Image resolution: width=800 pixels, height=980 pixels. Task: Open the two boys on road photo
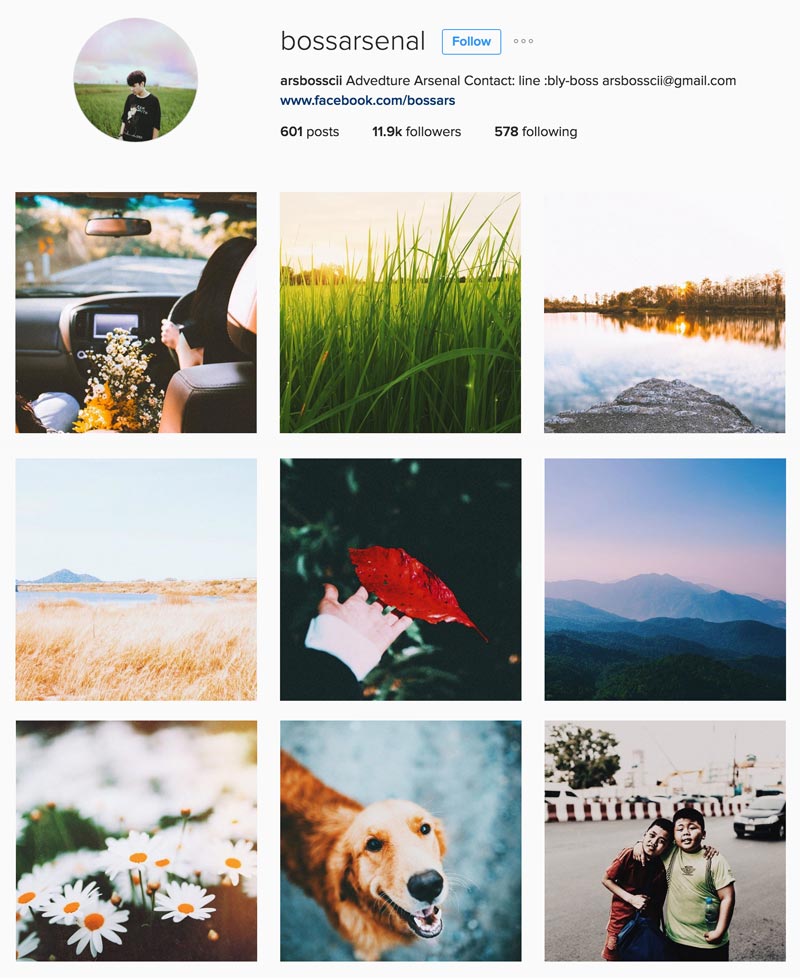click(x=664, y=840)
